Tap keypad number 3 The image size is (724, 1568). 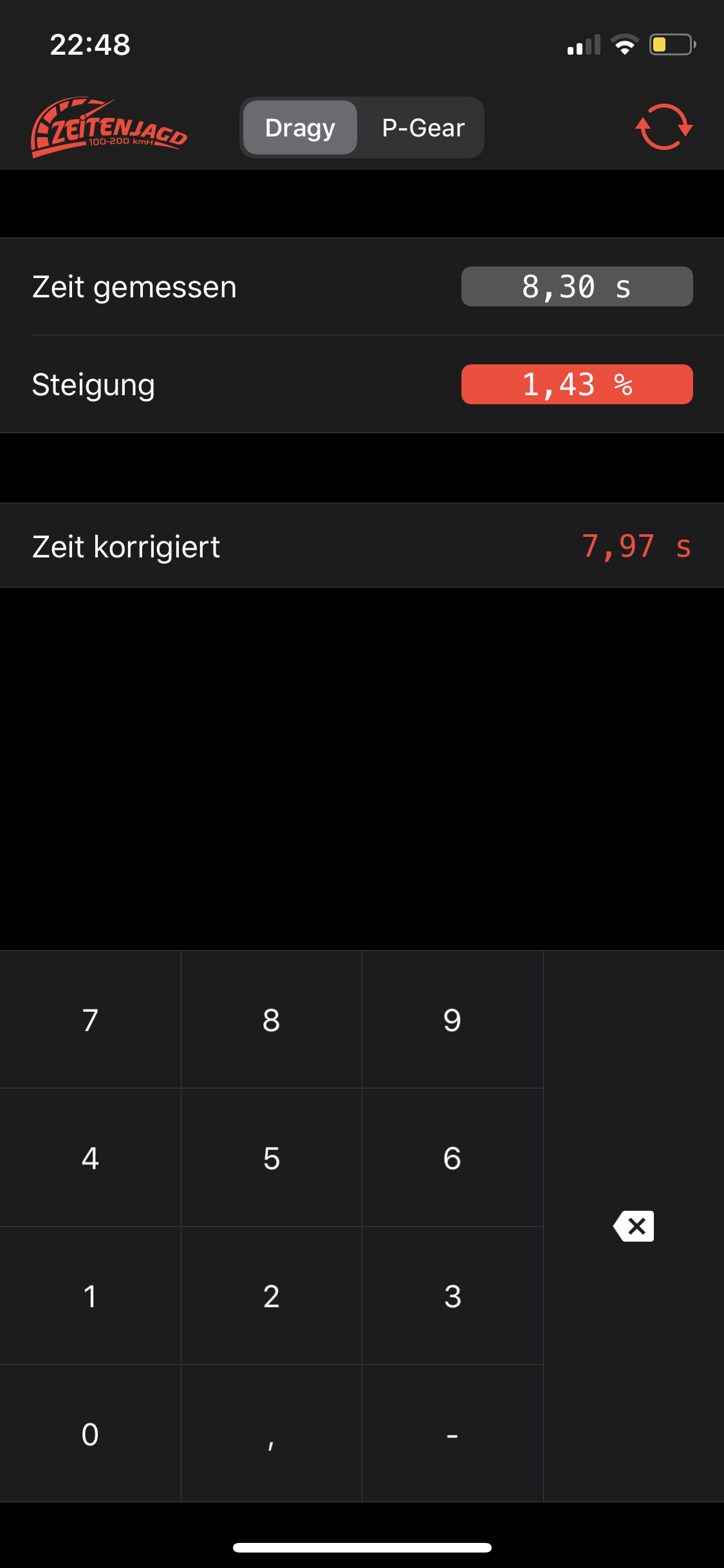[x=452, y=1296]
